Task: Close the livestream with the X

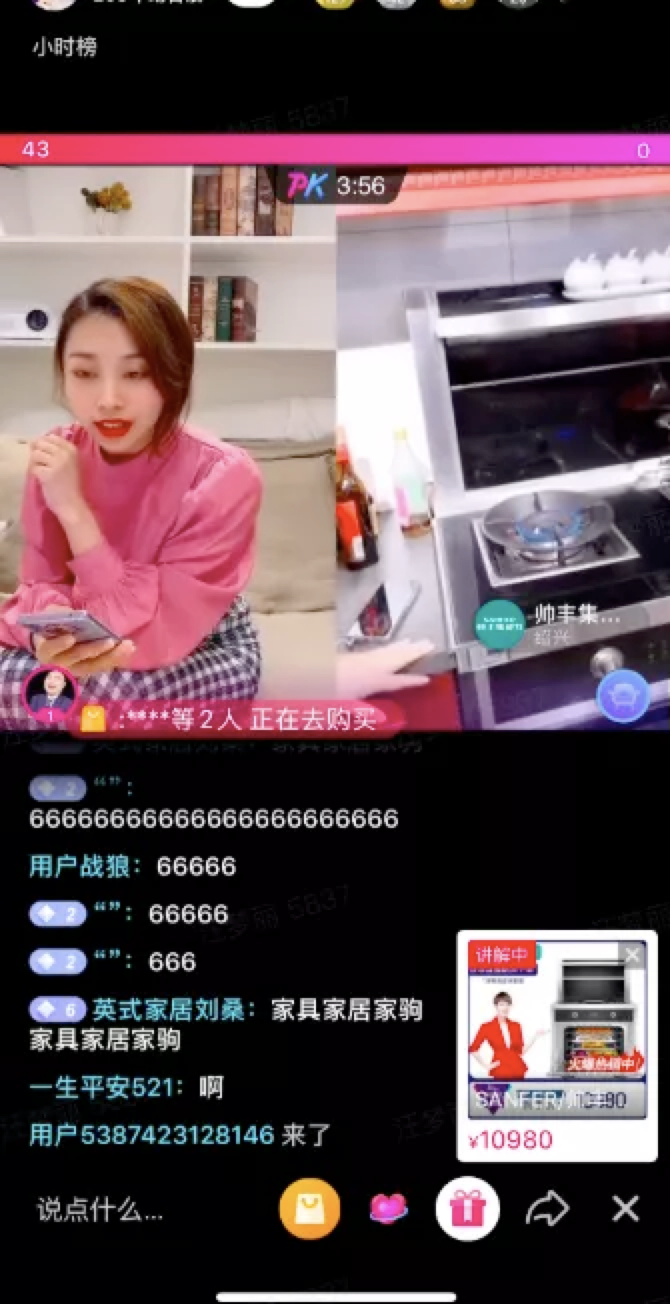Action: tap(626, 1209)
